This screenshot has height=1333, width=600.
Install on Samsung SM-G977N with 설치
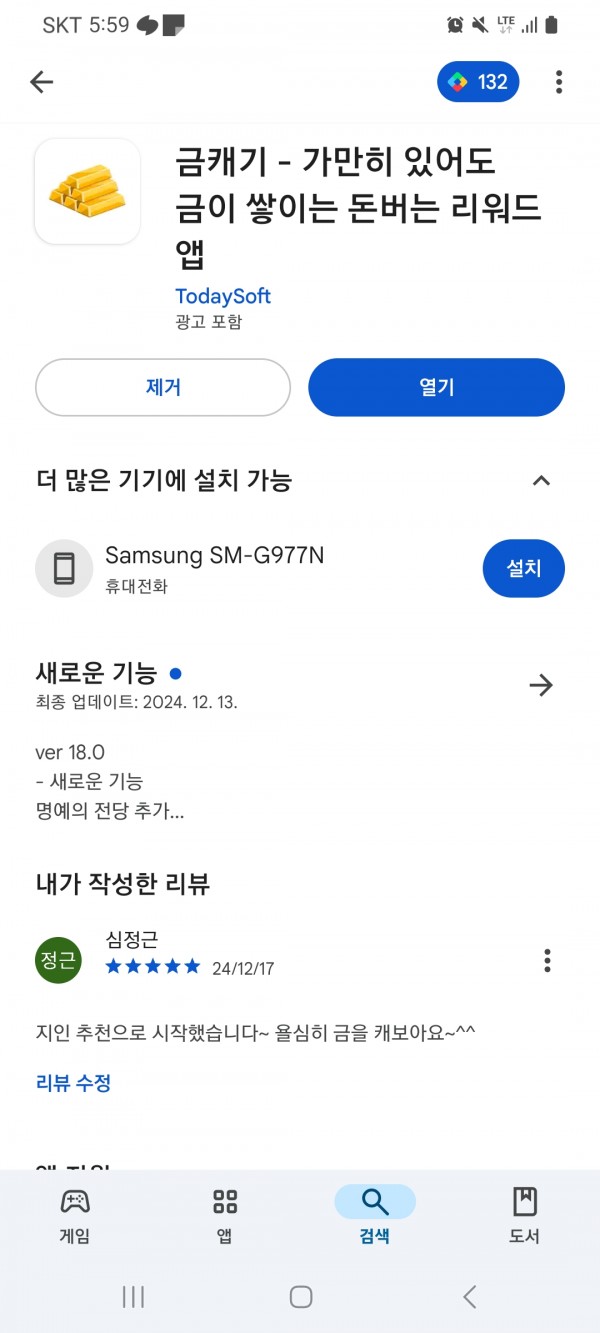(x=523, y=568)
